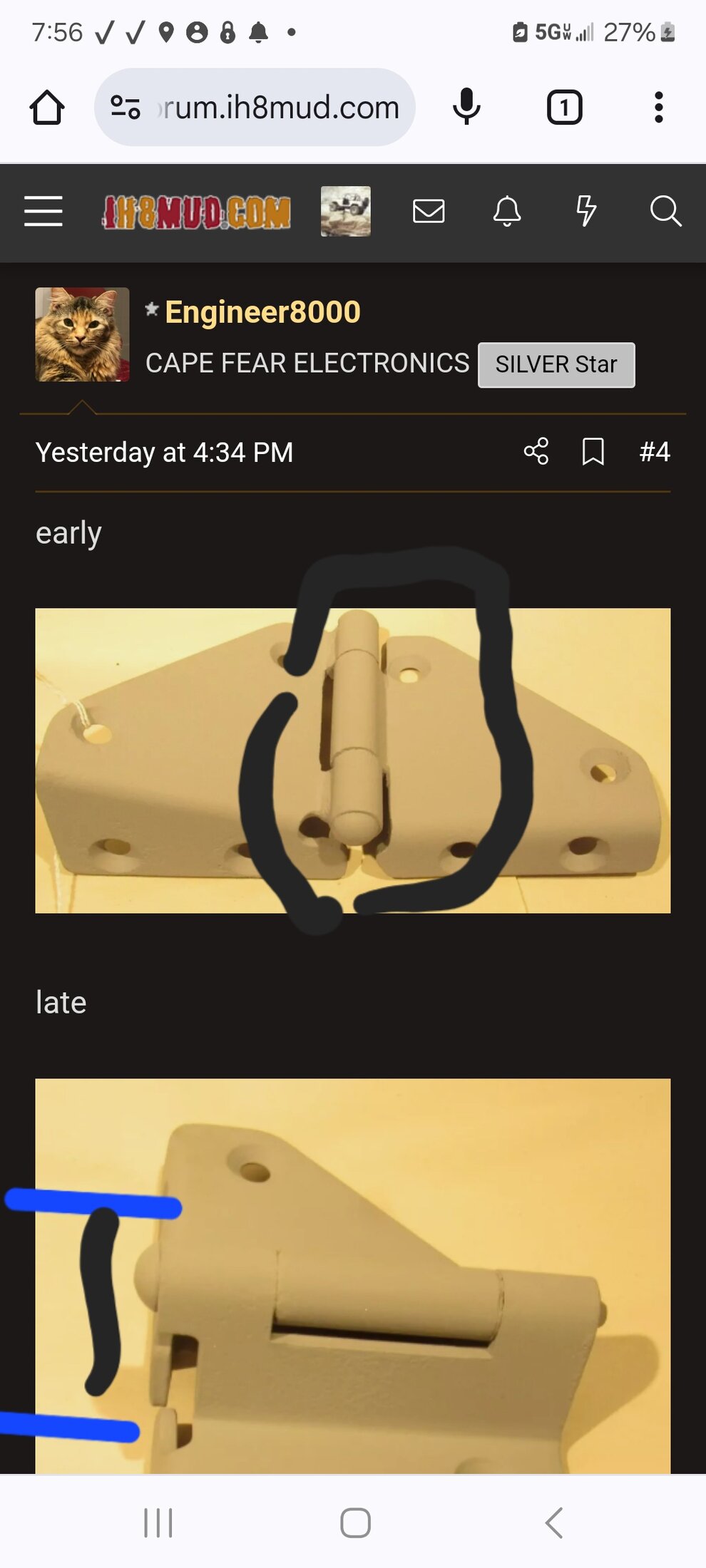The height and width of the screenshot is (1568, 706).
Task: Open the #4 post permalink
Action: [x=655, y=452]
